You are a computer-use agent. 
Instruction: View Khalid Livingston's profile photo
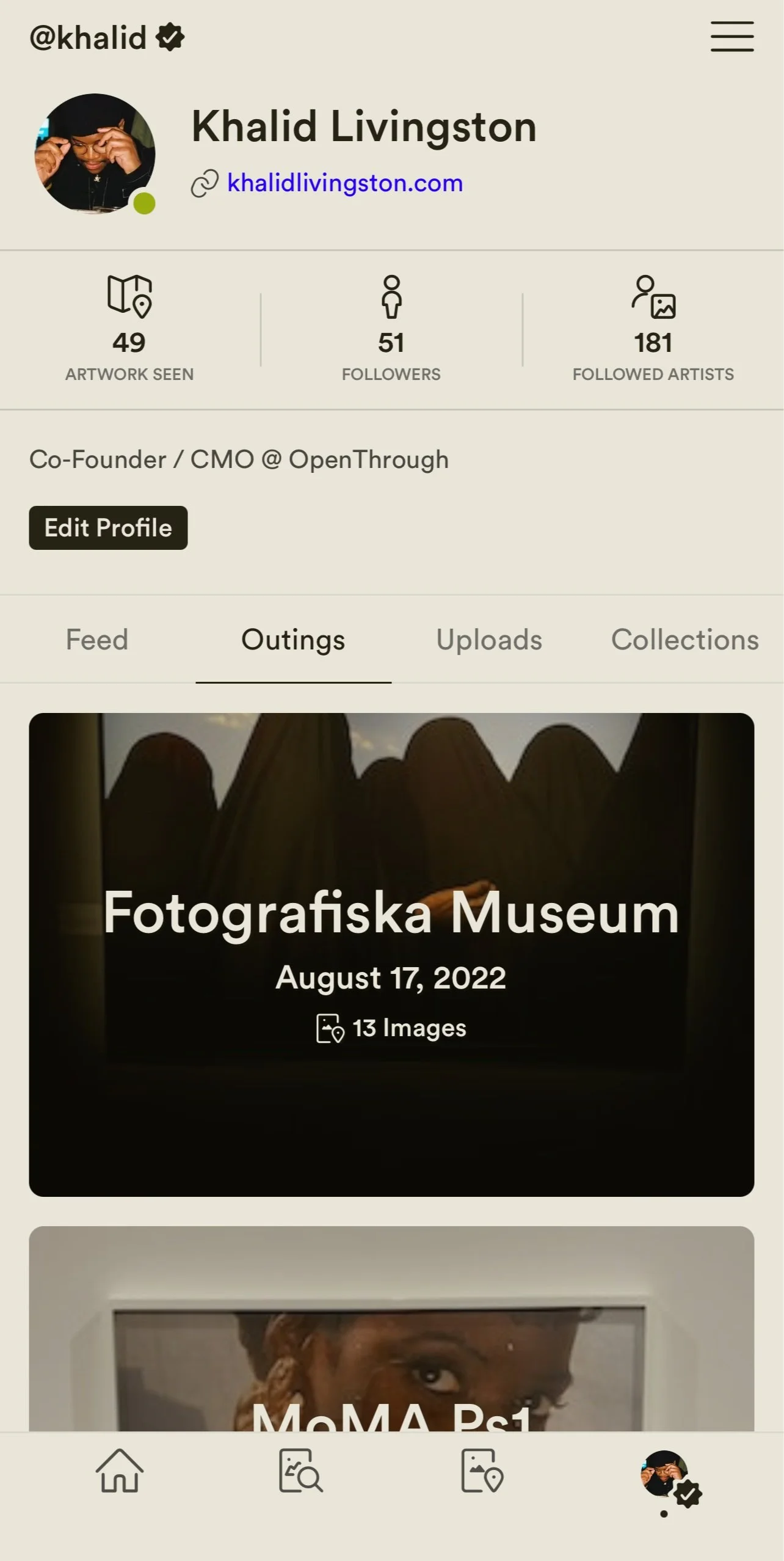click(x=95, y=153)
